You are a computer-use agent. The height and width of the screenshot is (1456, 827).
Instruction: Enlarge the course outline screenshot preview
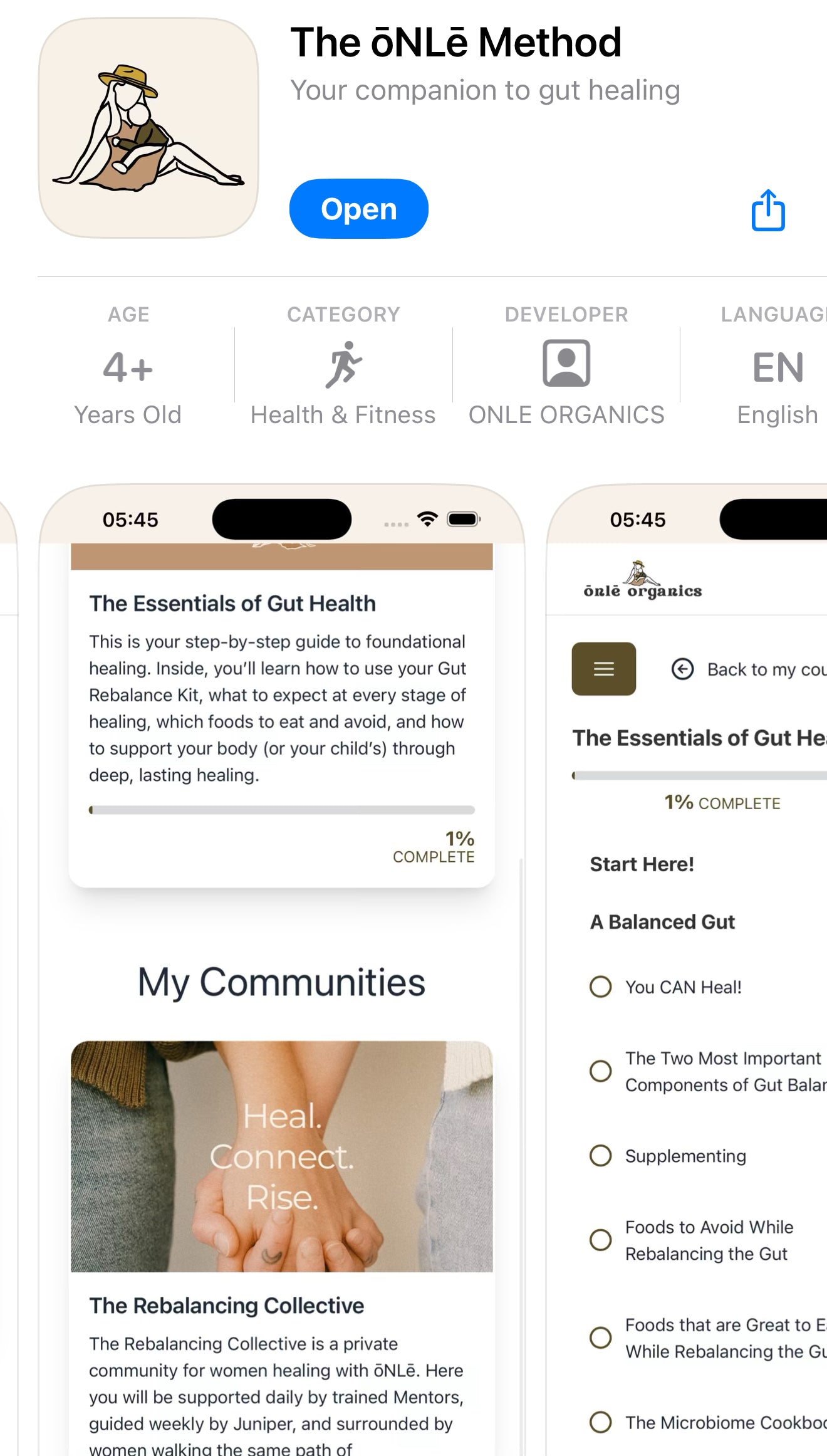689,1003
